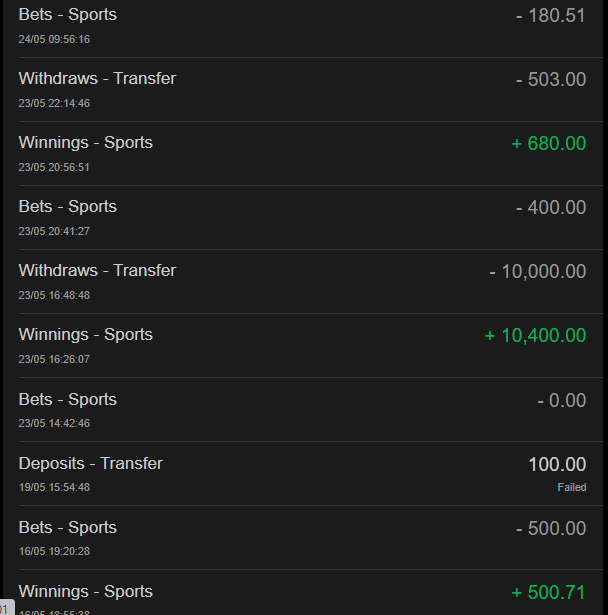The width and height of the screenshot is (608, 615).
Task: Open the failed Deposits - Transfer of 100.00
Action: click(x=300, y=473)
